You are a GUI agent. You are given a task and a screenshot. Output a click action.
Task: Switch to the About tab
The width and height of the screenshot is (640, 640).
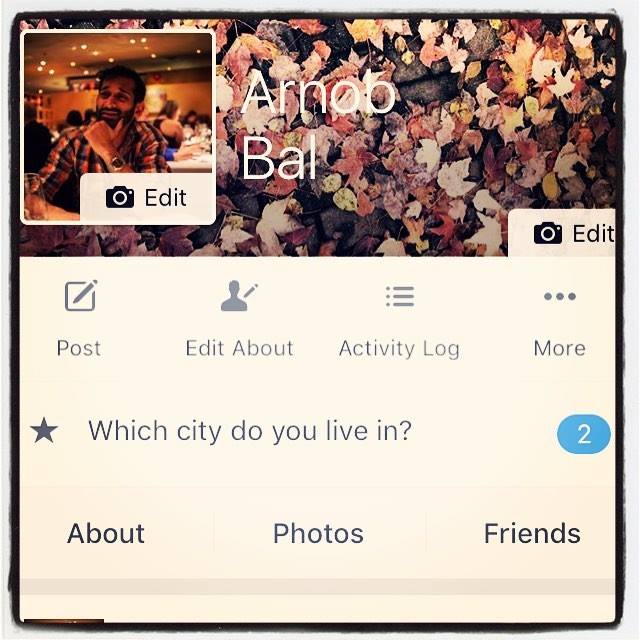(106, 534)
